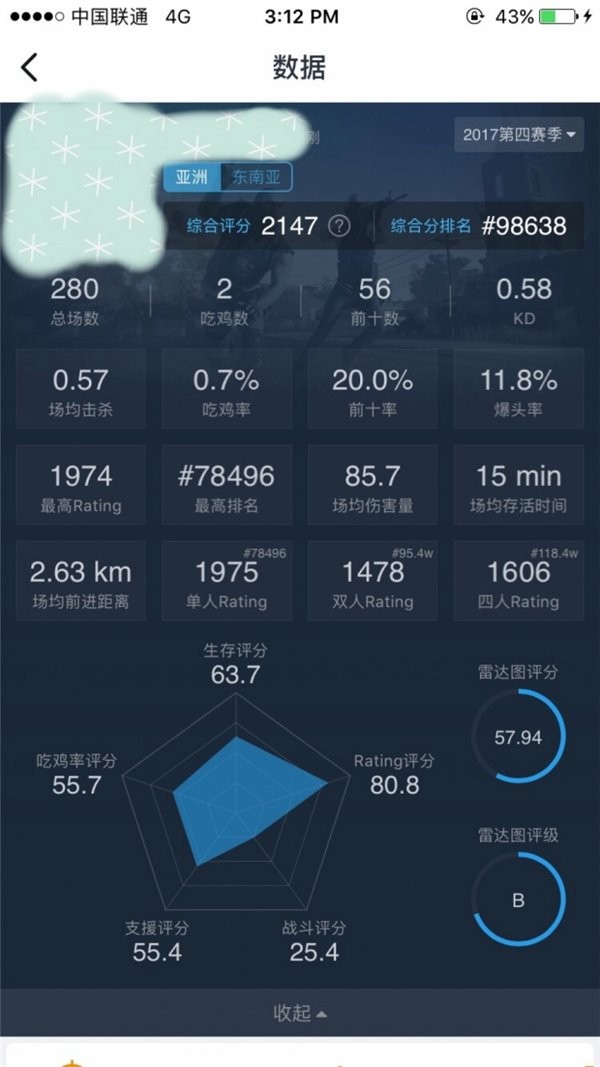Switch to the 东南亚 server tab
Screen dimensions: 600x1067
pos(257,178)
